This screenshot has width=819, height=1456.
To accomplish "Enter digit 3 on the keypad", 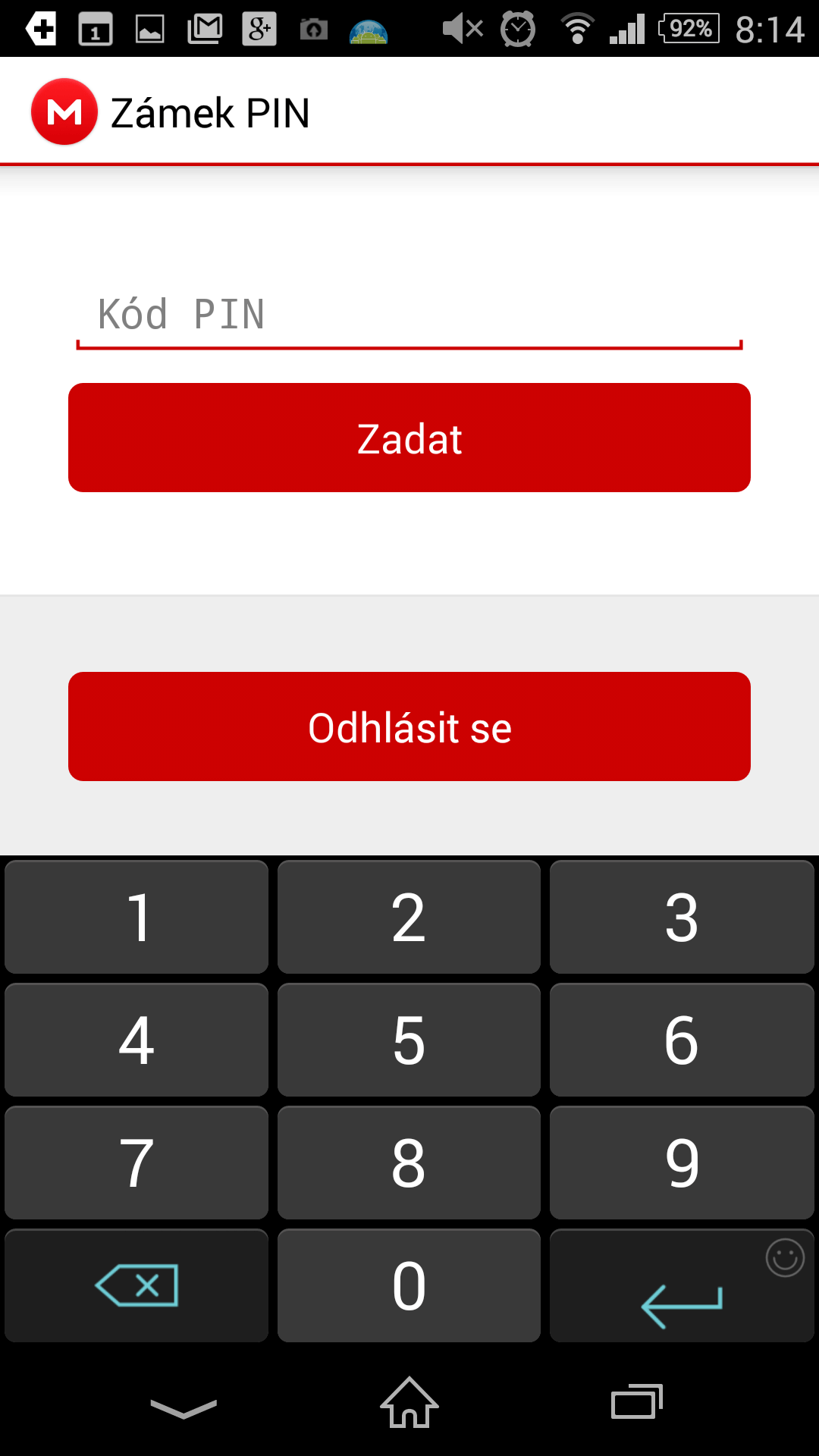I will [x=681, y=917].
